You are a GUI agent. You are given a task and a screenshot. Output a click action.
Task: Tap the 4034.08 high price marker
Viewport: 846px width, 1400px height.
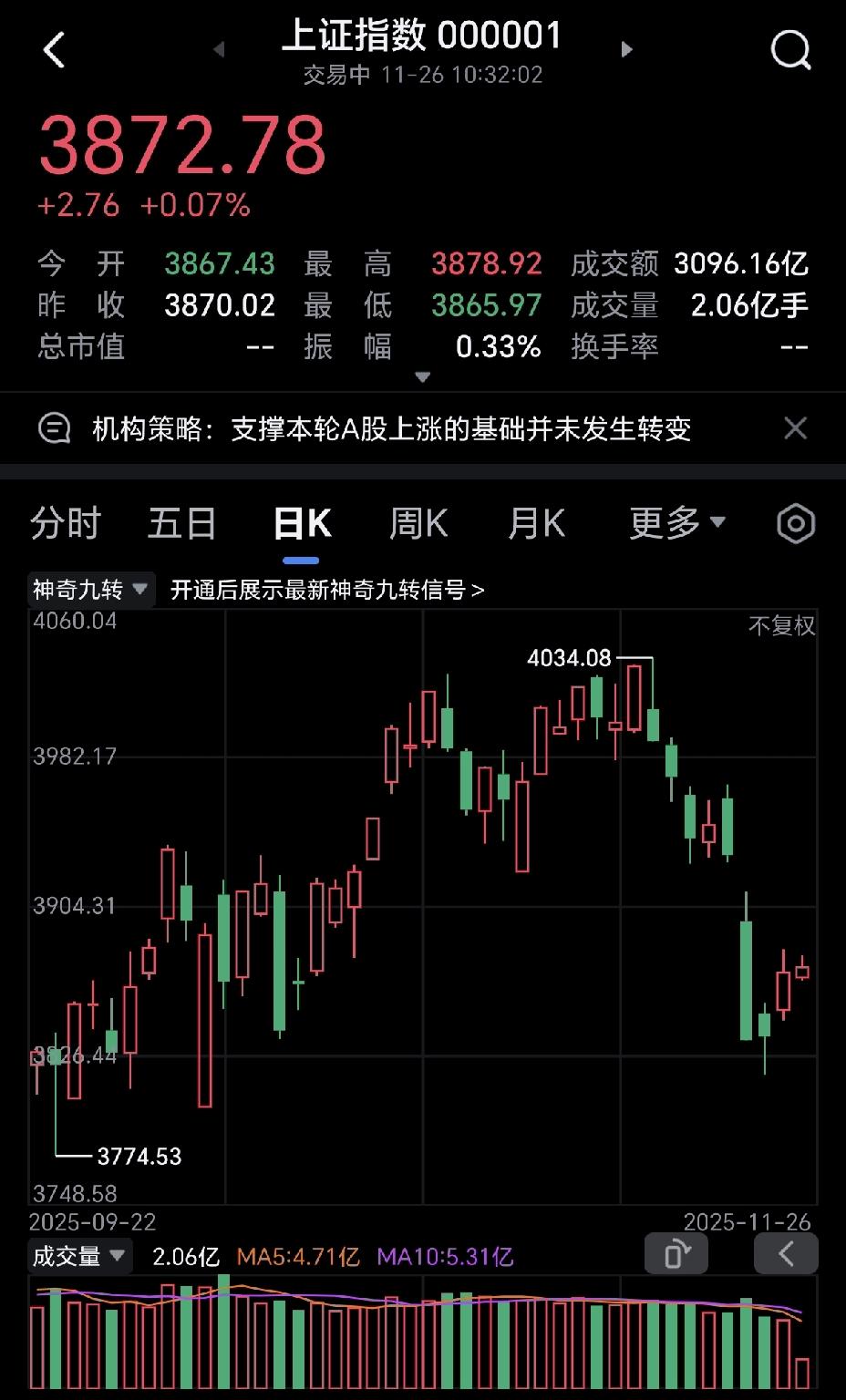(571, 657)
